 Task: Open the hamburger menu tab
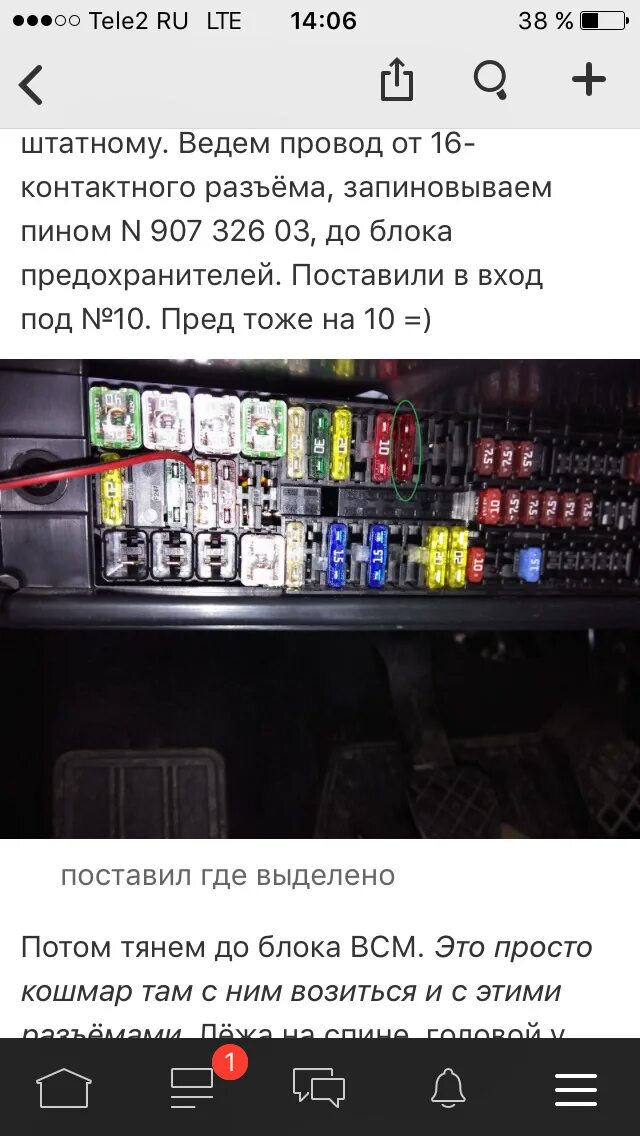[x=576, y=1089]
